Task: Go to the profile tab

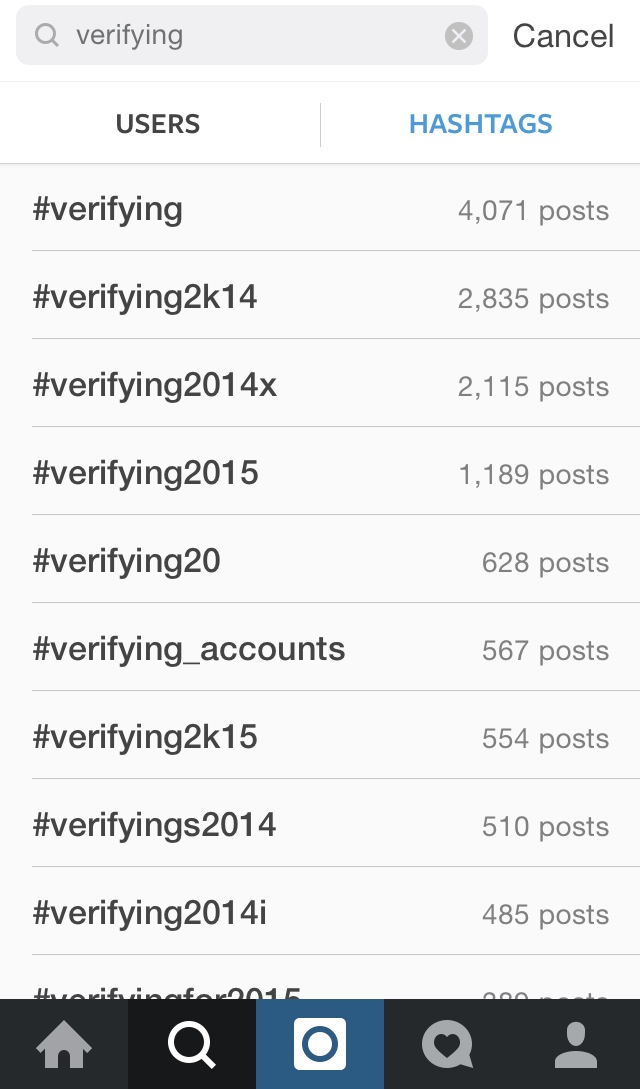Action: [575, 1044]
